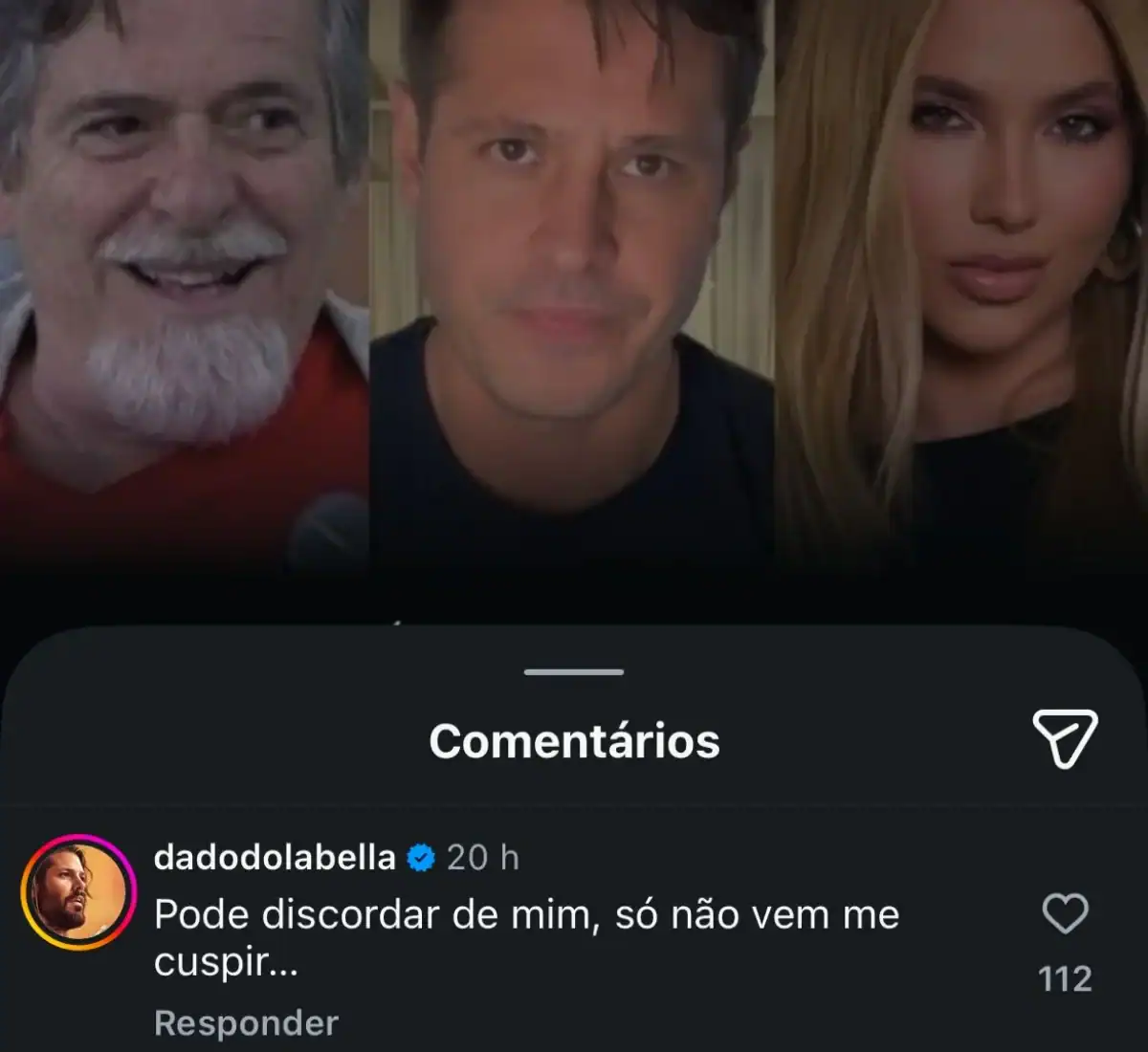Open the dadodolabella username link
1148x1052 pixels.
pos(275,858)
